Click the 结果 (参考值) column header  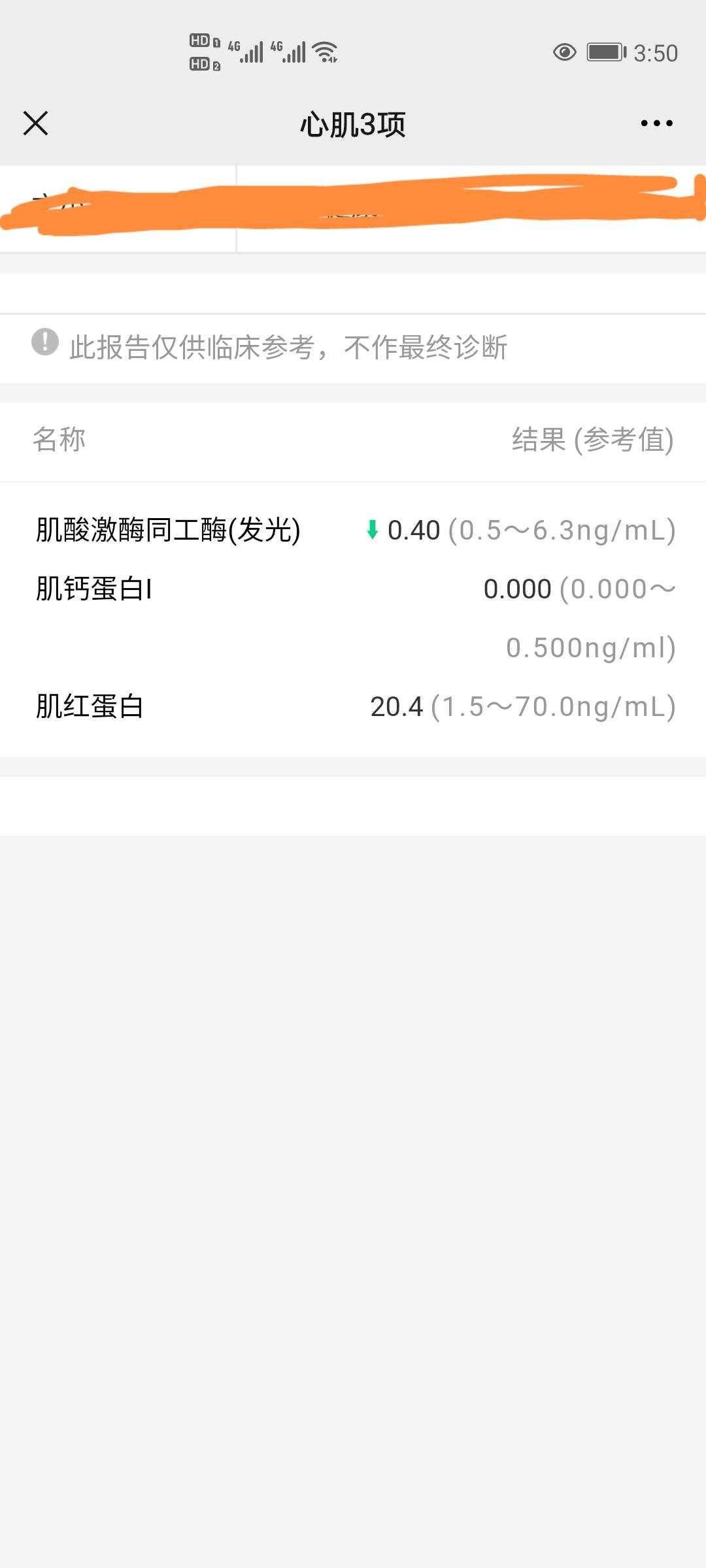(592, 440)
